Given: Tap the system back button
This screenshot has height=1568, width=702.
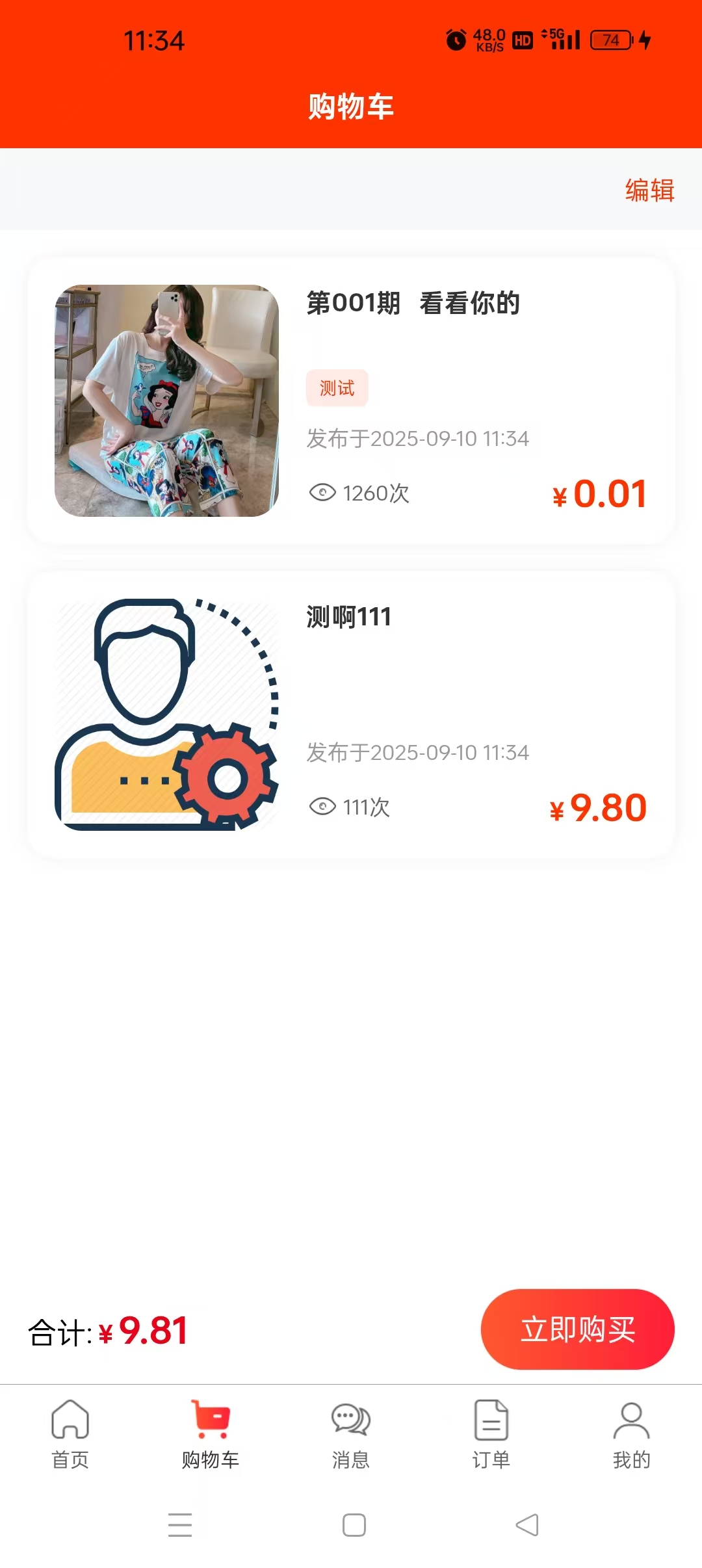Looking at the screenshot, I should point(527,1524).
